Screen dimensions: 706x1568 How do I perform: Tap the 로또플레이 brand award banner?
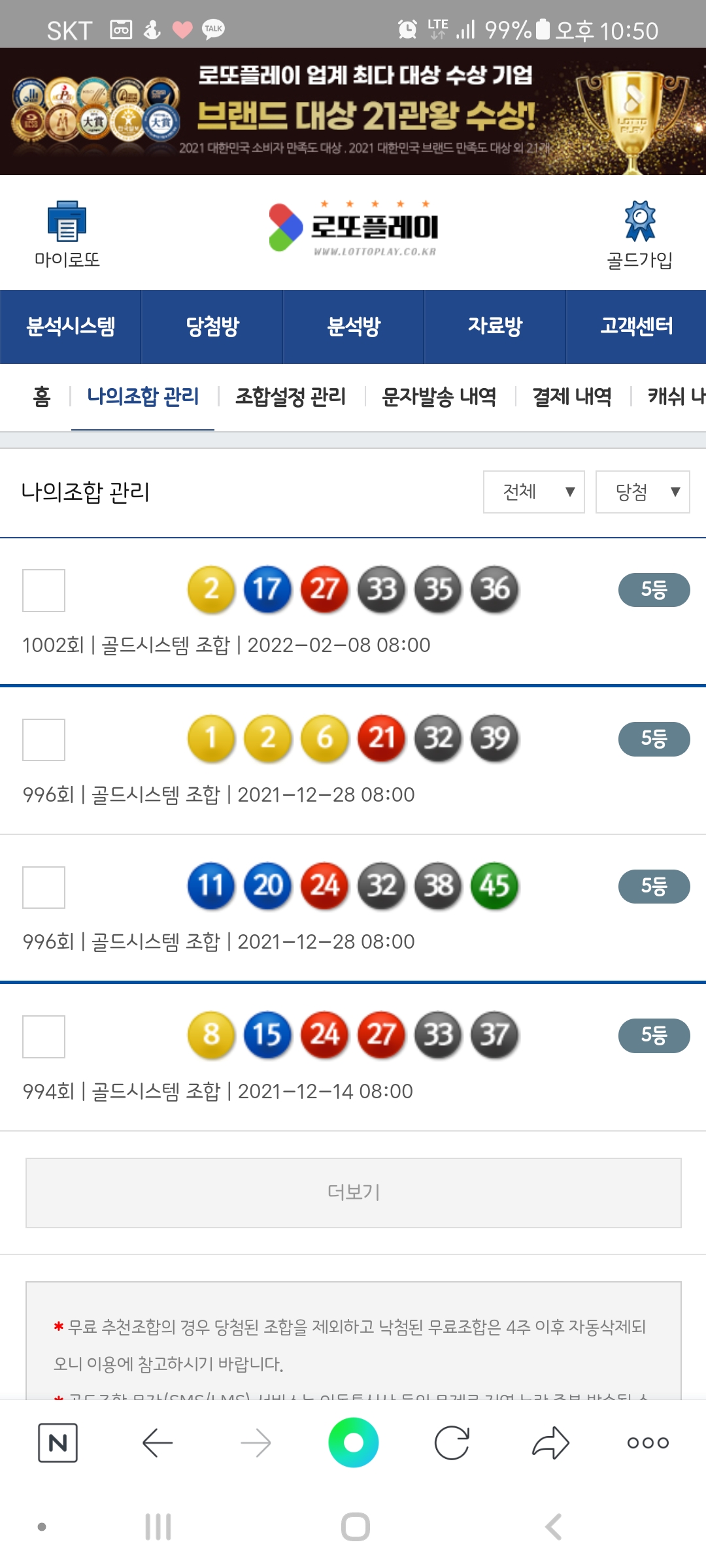point(353,111)
